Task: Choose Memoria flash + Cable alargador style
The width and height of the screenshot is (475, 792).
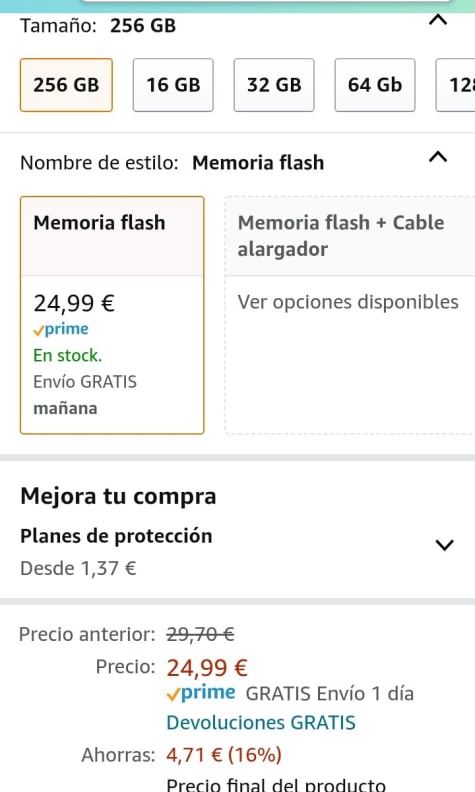Action: tap(350, 315)
